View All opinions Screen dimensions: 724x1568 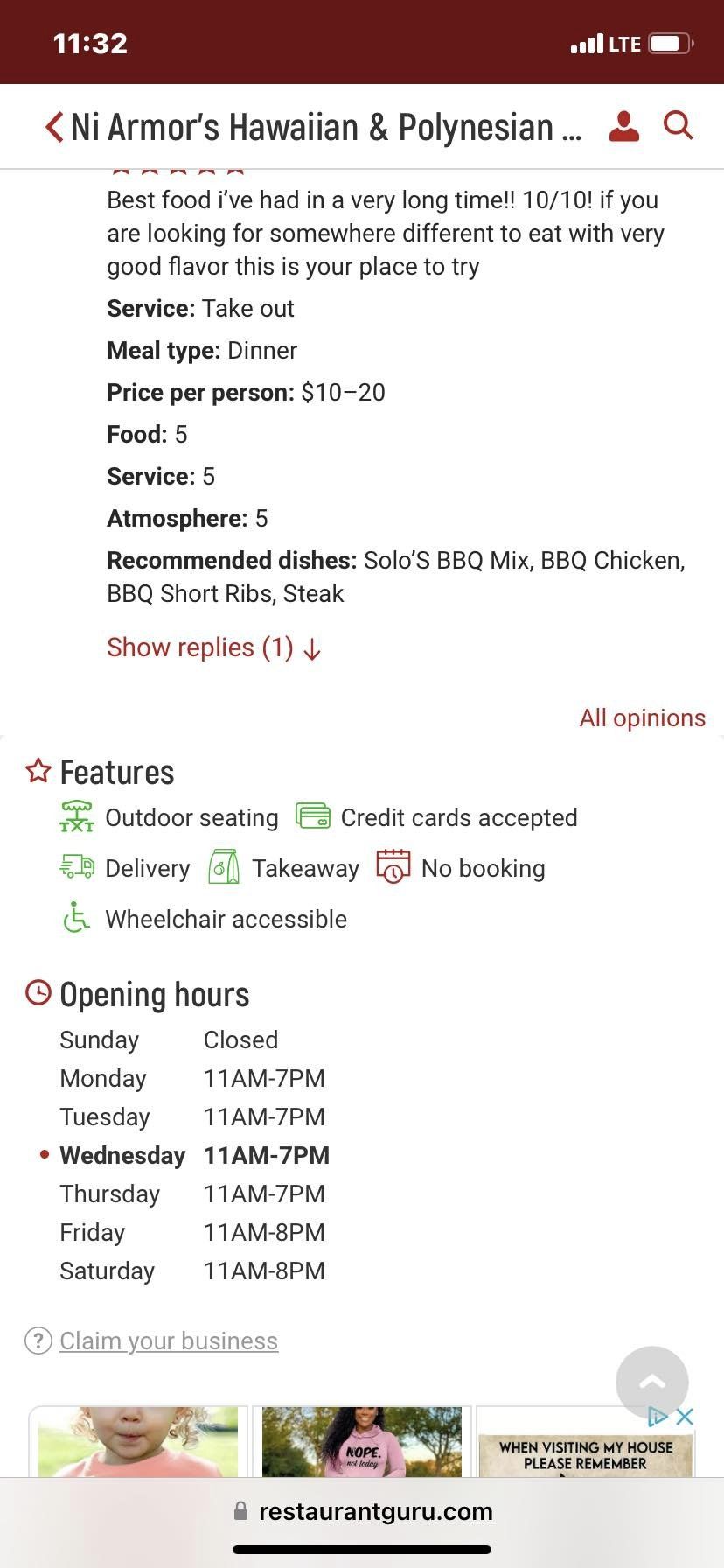(642, 717)
